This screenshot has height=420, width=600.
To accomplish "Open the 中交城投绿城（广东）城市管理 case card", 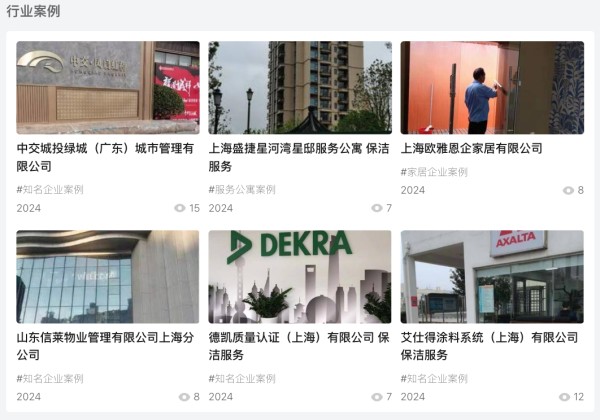I will (107, 156).
